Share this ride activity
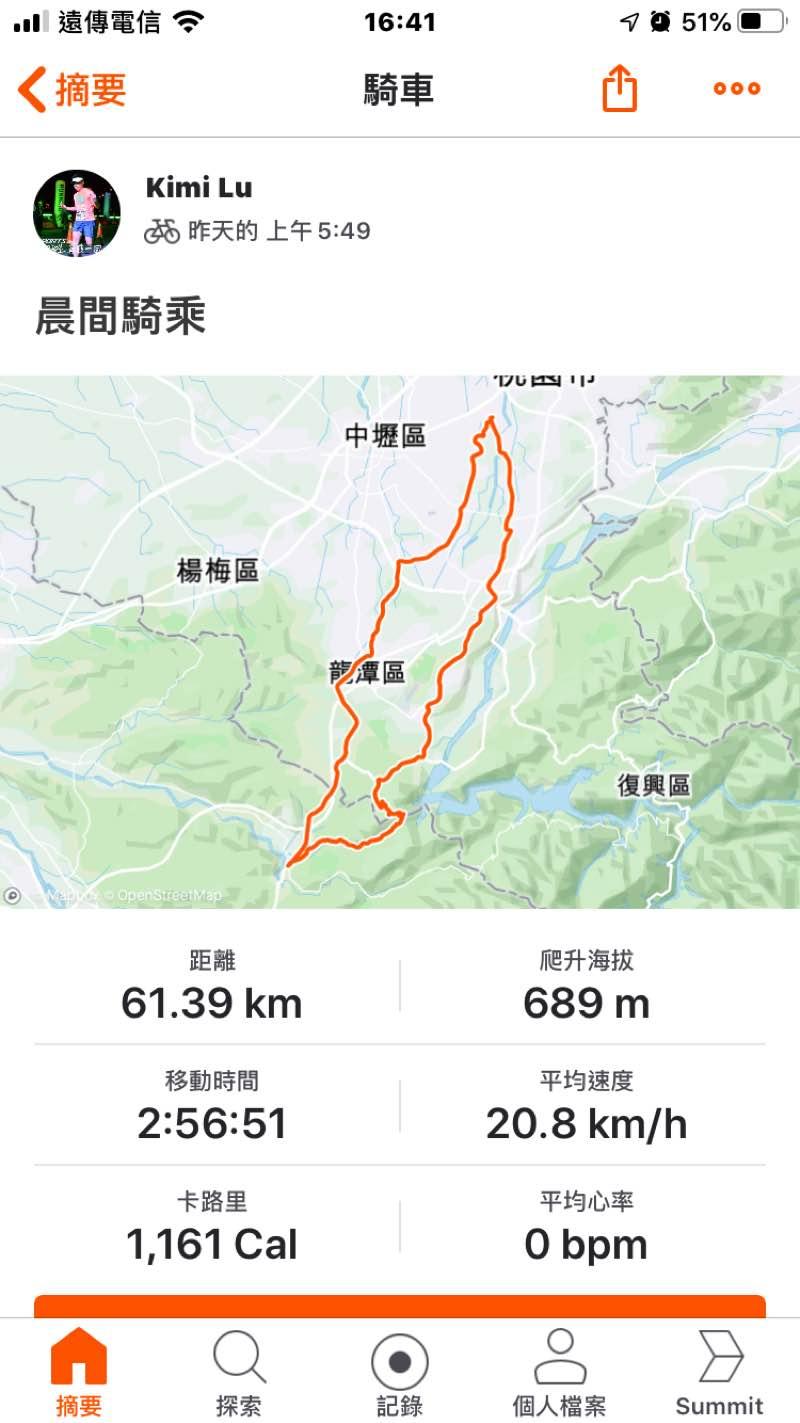Image resolution: width=800 pixels, height=1423 pixels. tap(619, 88)
